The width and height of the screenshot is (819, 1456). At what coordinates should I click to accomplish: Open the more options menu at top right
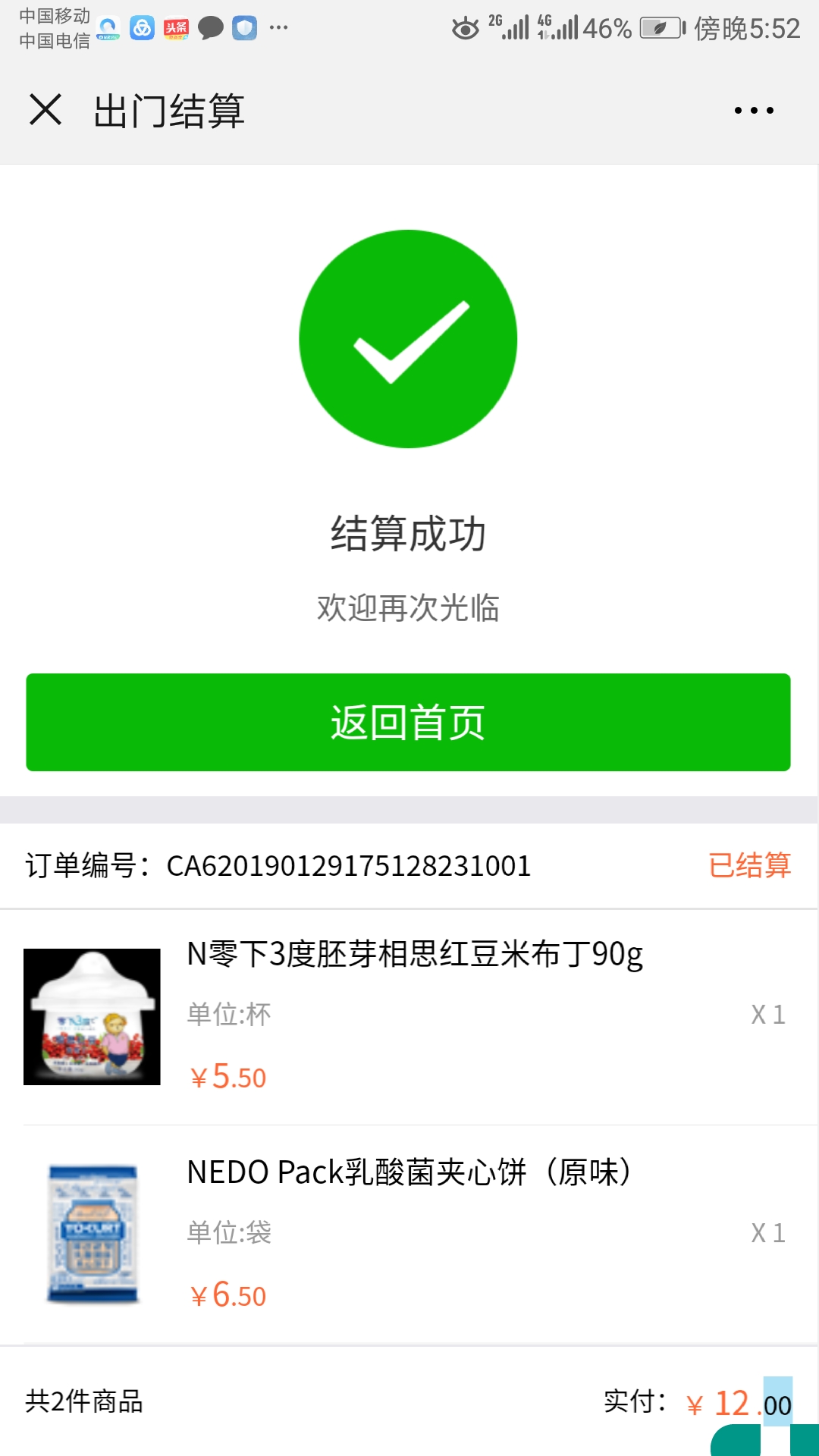[749, 111]
